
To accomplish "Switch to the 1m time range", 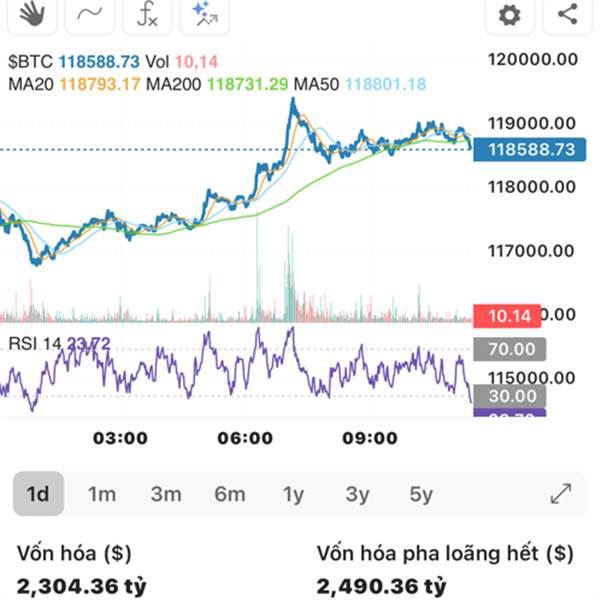I will pyautogui.click(x=102, y=494).
